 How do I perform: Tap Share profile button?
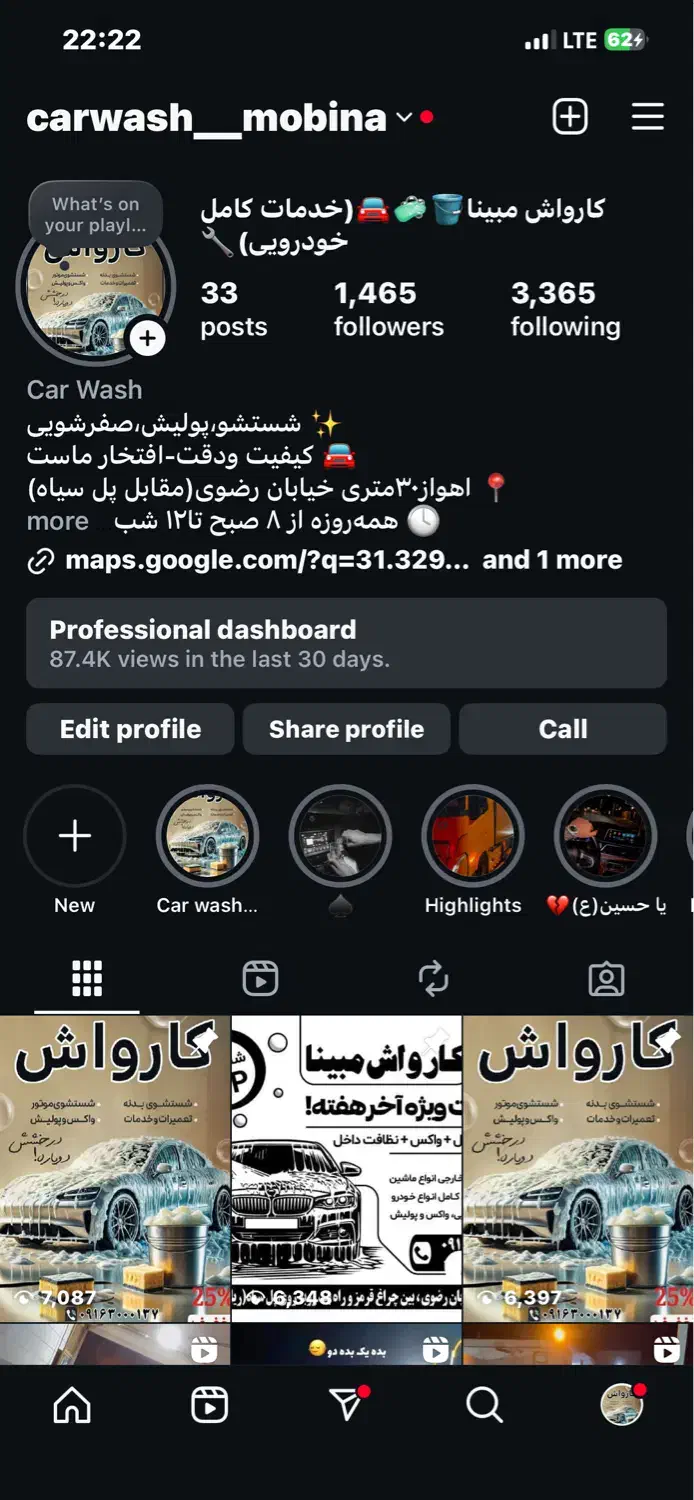(x=346, y=729)
